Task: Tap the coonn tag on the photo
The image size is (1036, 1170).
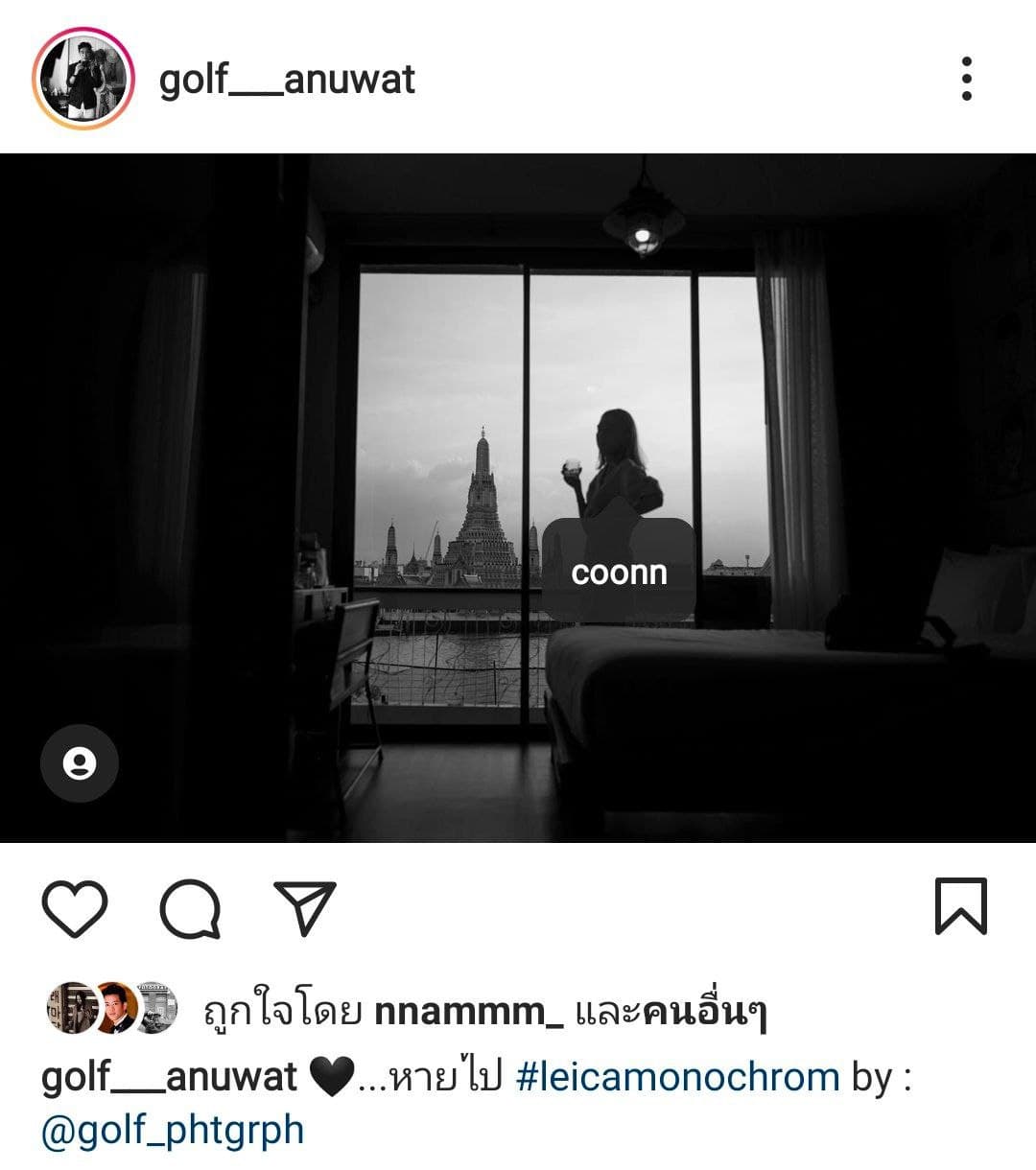Action: [619, 573]
